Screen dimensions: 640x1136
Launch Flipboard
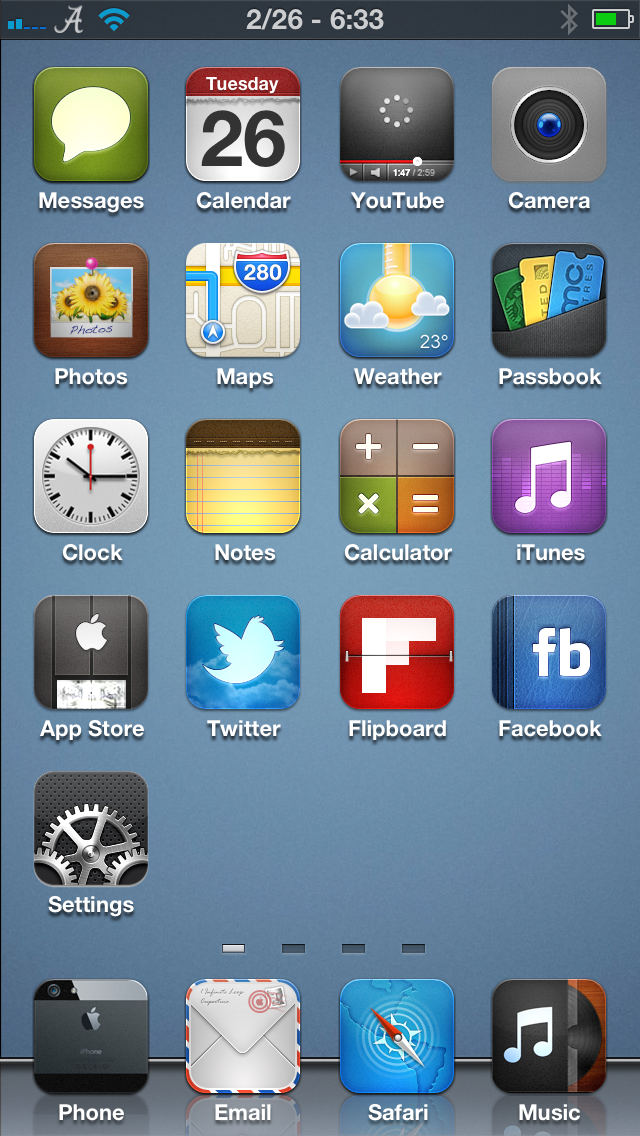click(x=396, y=652)
